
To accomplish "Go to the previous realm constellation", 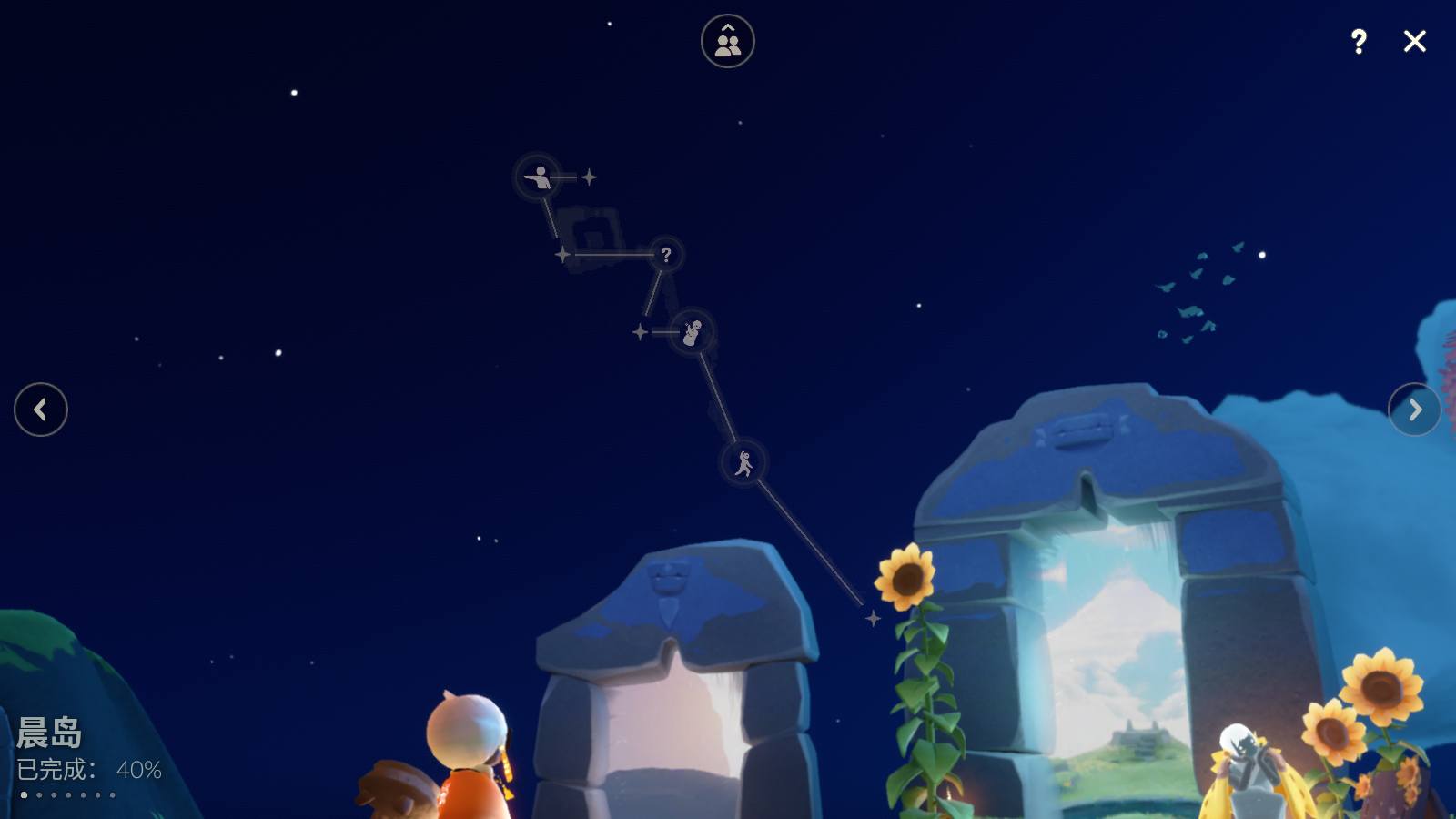I will pos(41,409).
